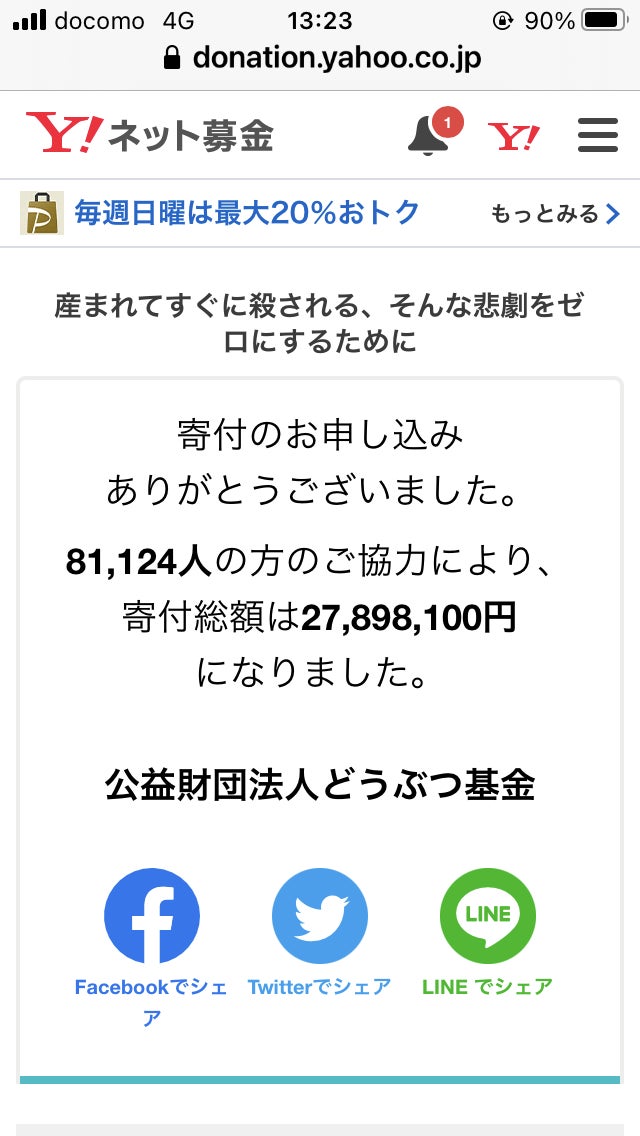Viewport: 640px width, 1136px height.
Task: Open the notifications bell
Action: (x=428, y=135)
